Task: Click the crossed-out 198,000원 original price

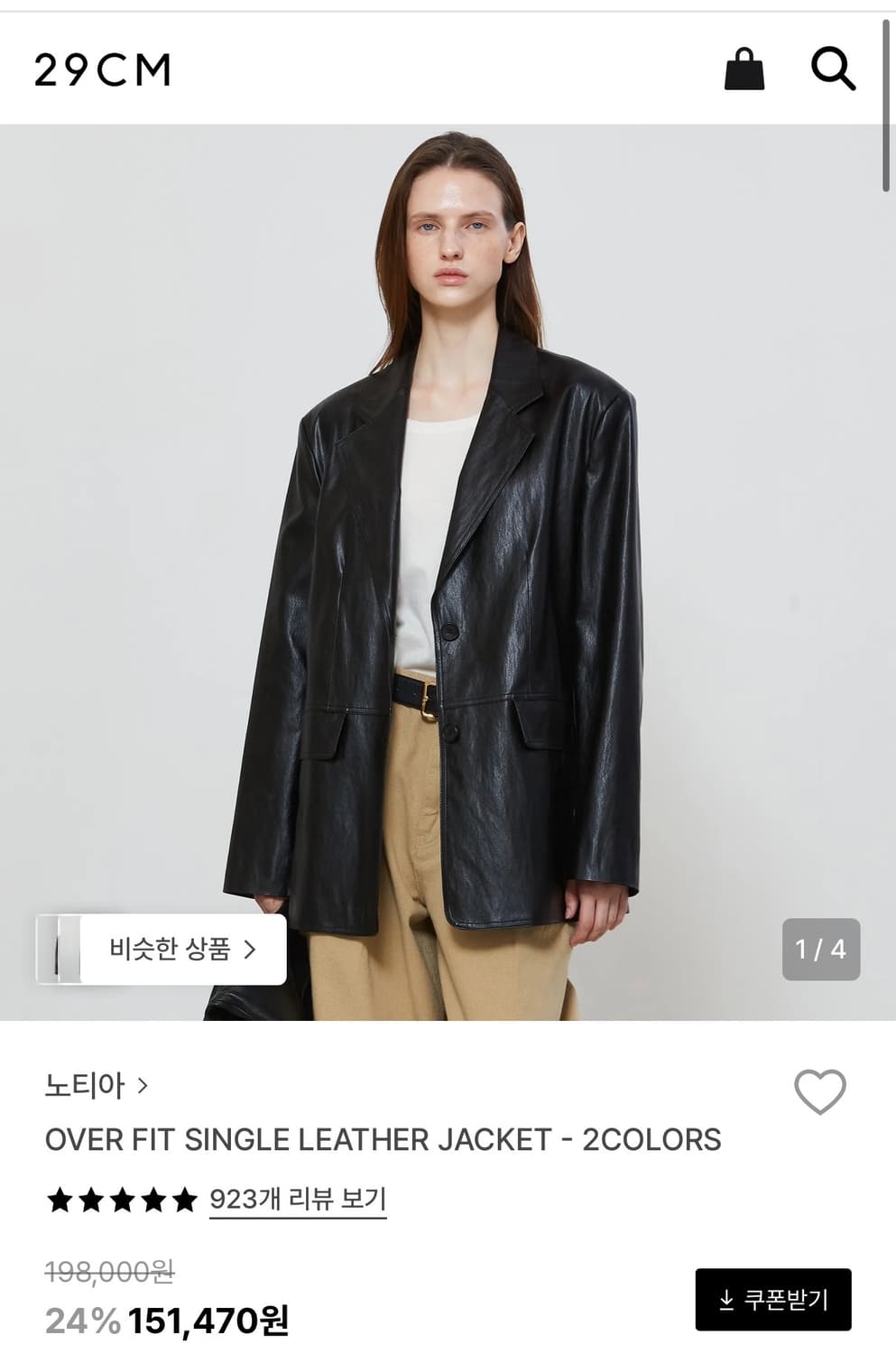Action: (x=112, y=1272)
